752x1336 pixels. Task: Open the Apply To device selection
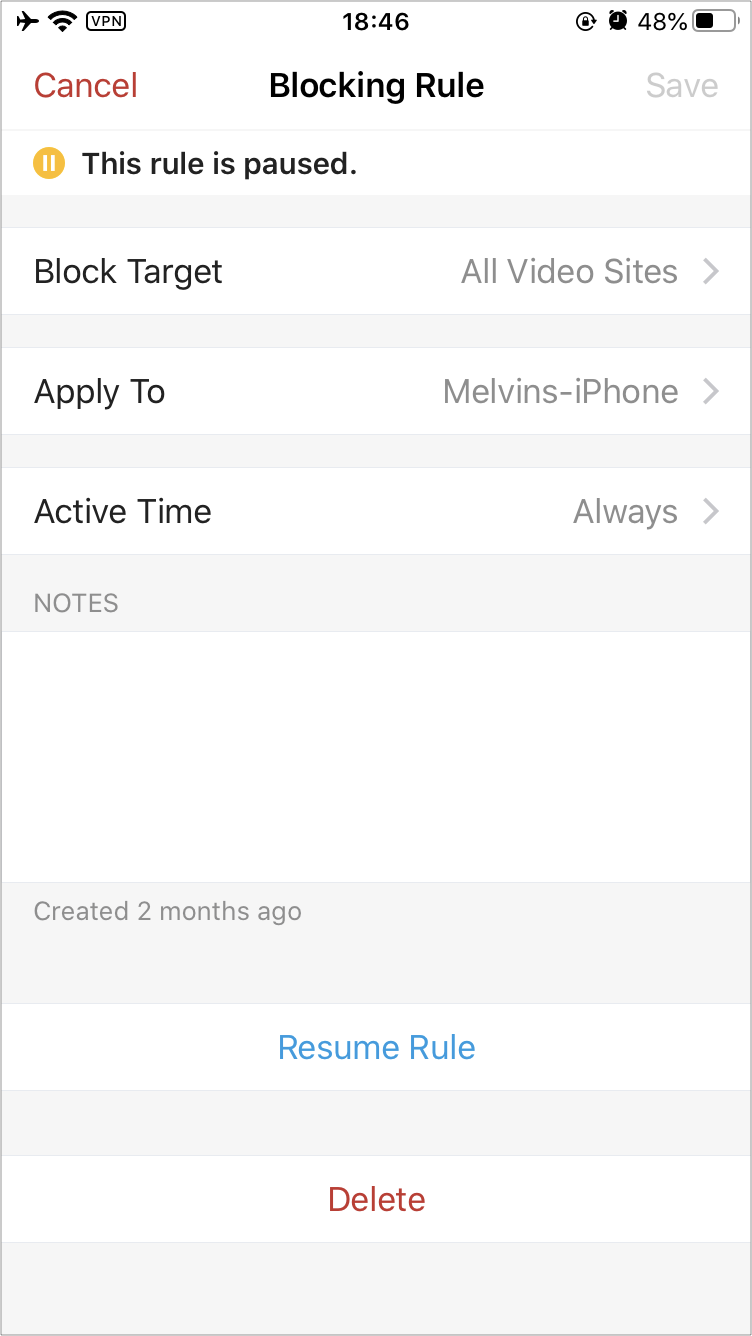(x=376, y=391)
